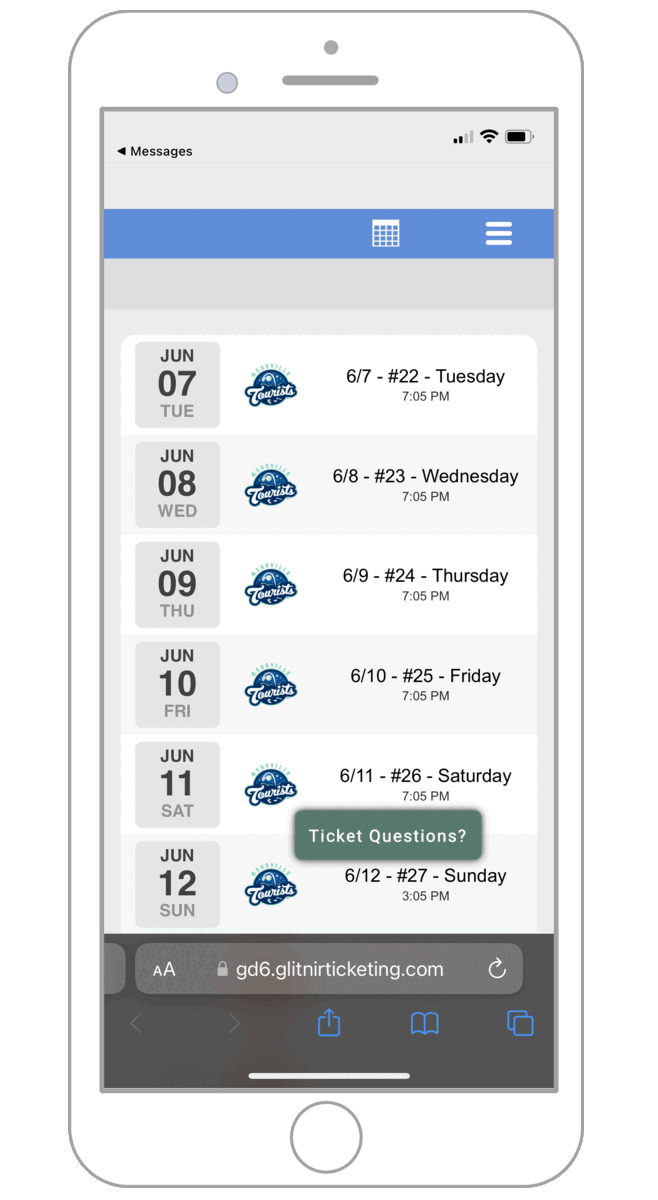
Task: Tap the Ticket Questions? button
Action: tap(388, 836)
